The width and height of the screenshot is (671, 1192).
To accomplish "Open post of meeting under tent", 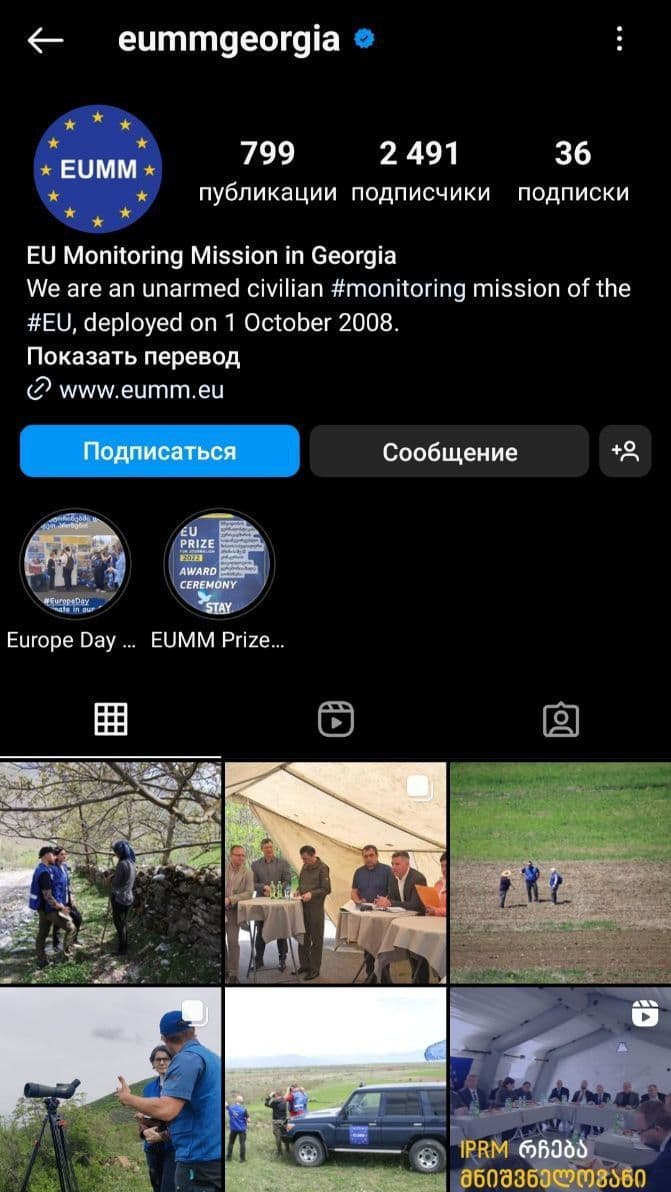I will pyautogui.click(x=335, y=872).
